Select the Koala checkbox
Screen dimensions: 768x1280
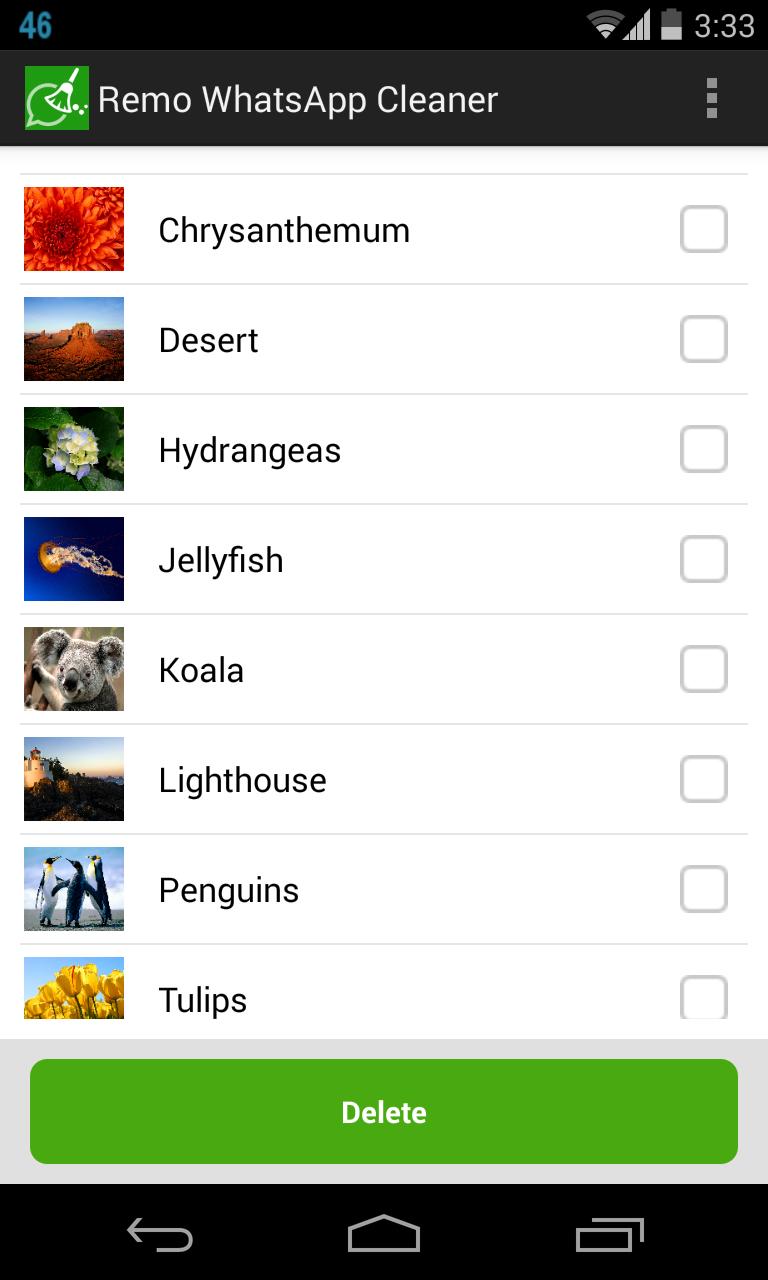(703, 670)
